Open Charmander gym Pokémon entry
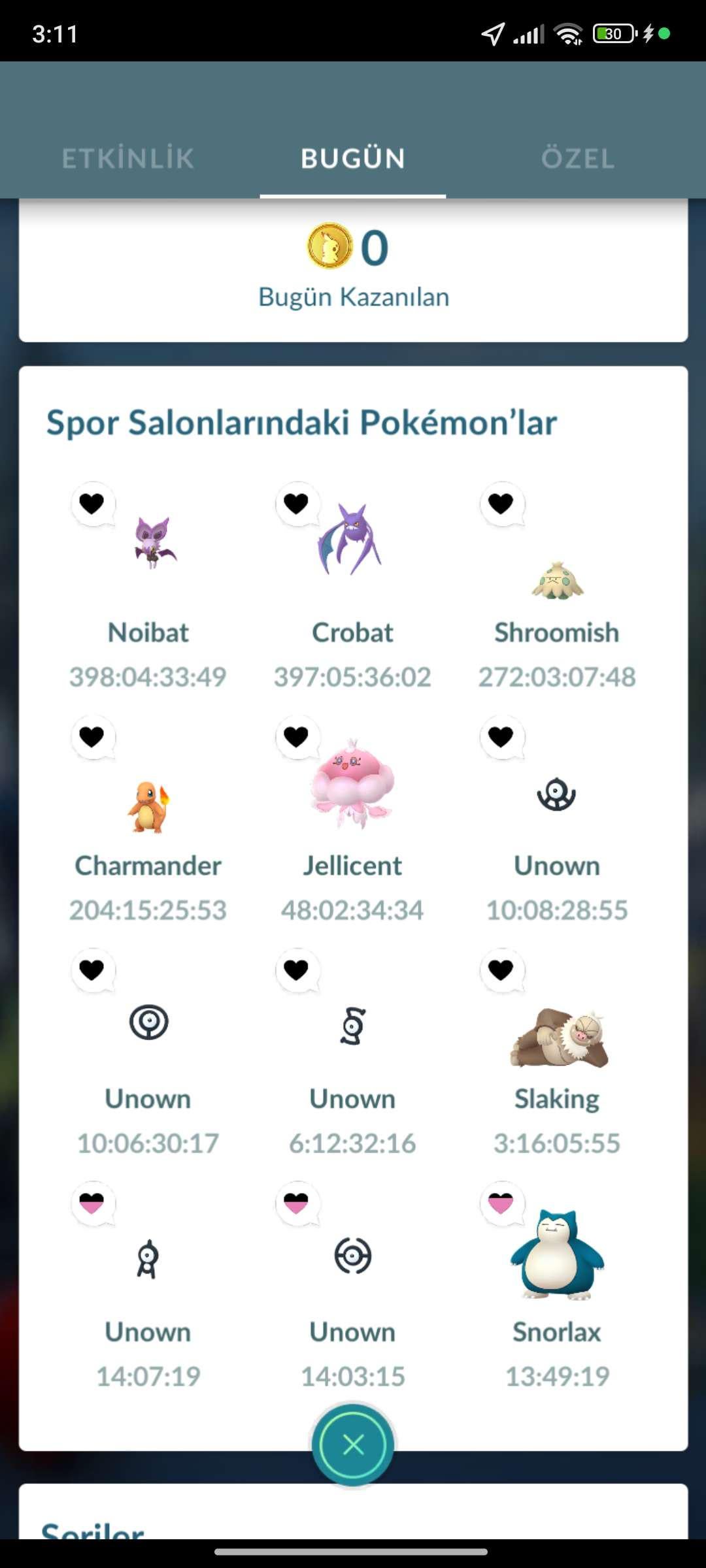The height and width of the screenshot is (1568, 706). point(148,808)
